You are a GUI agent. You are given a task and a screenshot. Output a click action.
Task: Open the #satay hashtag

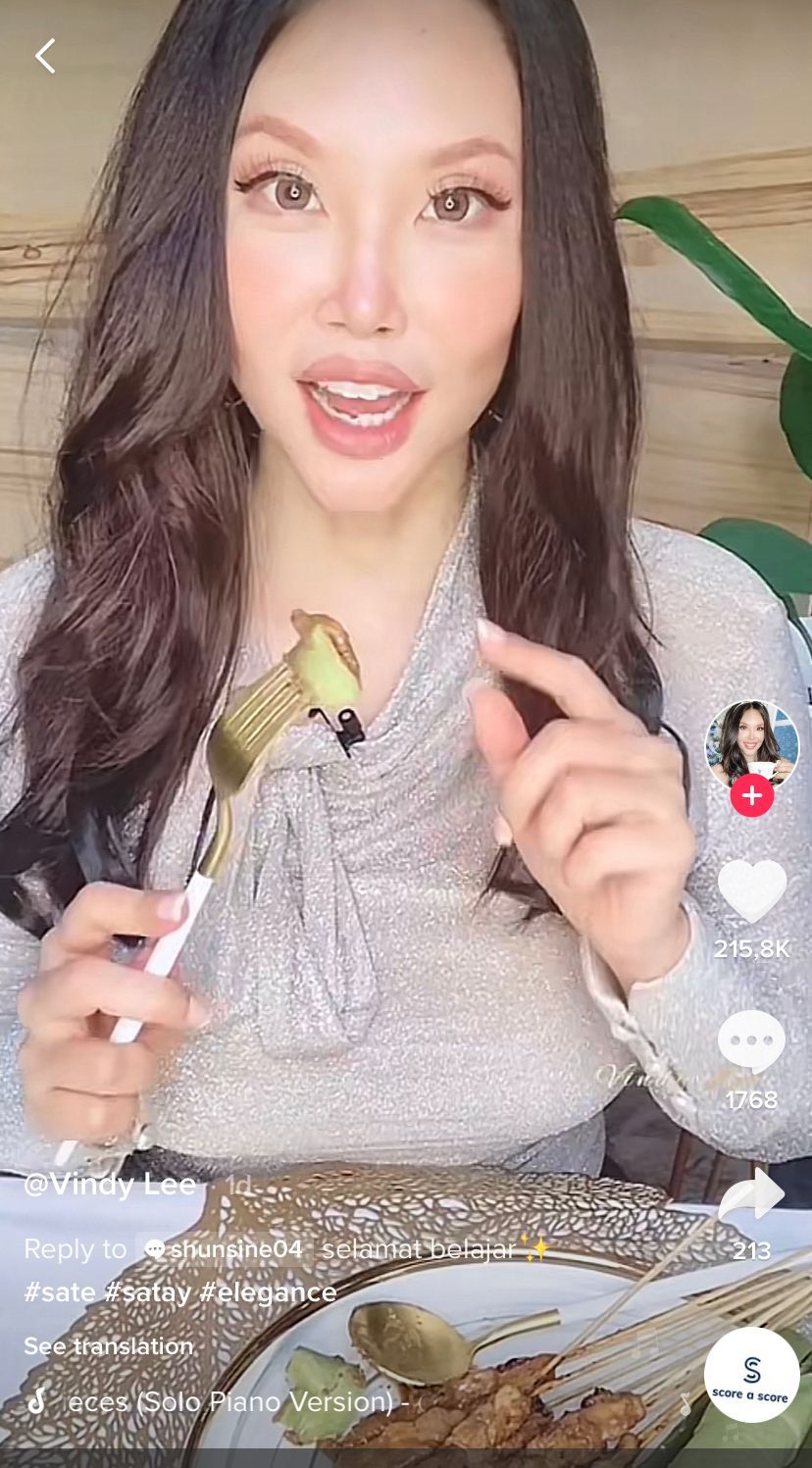pos(147,1292)
